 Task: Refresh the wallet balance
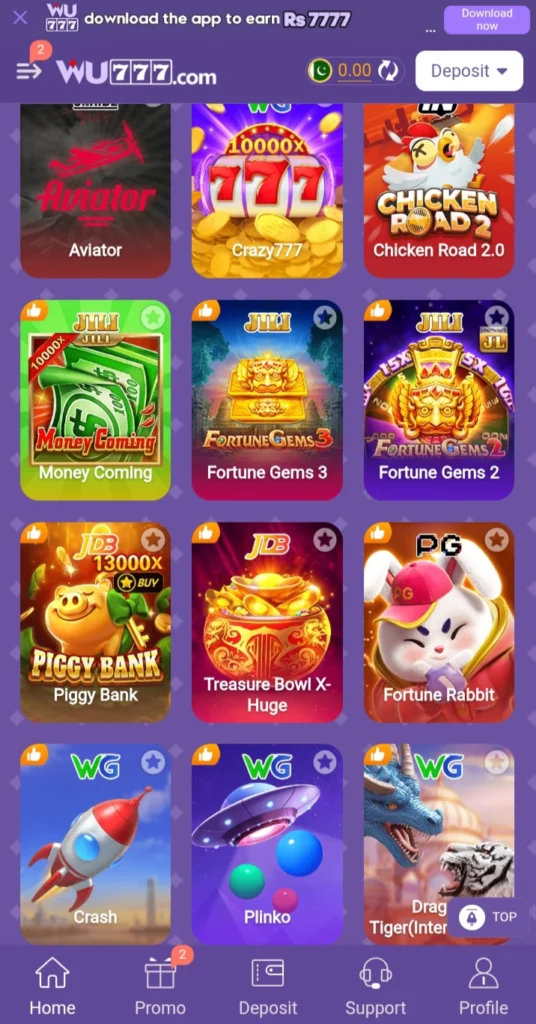388,71
